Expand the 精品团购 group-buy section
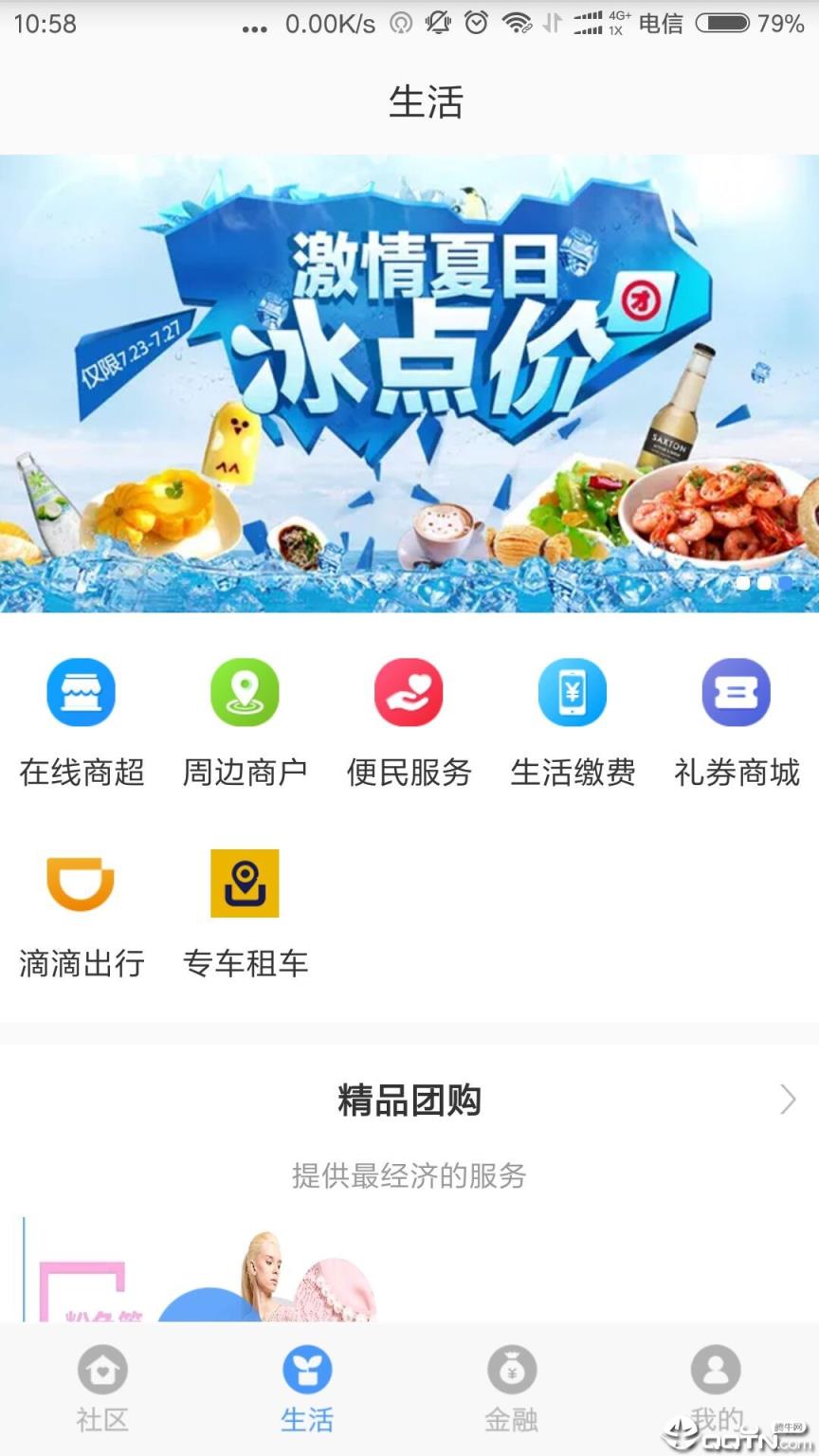The image size is (819, 1456). point(409,1100)
